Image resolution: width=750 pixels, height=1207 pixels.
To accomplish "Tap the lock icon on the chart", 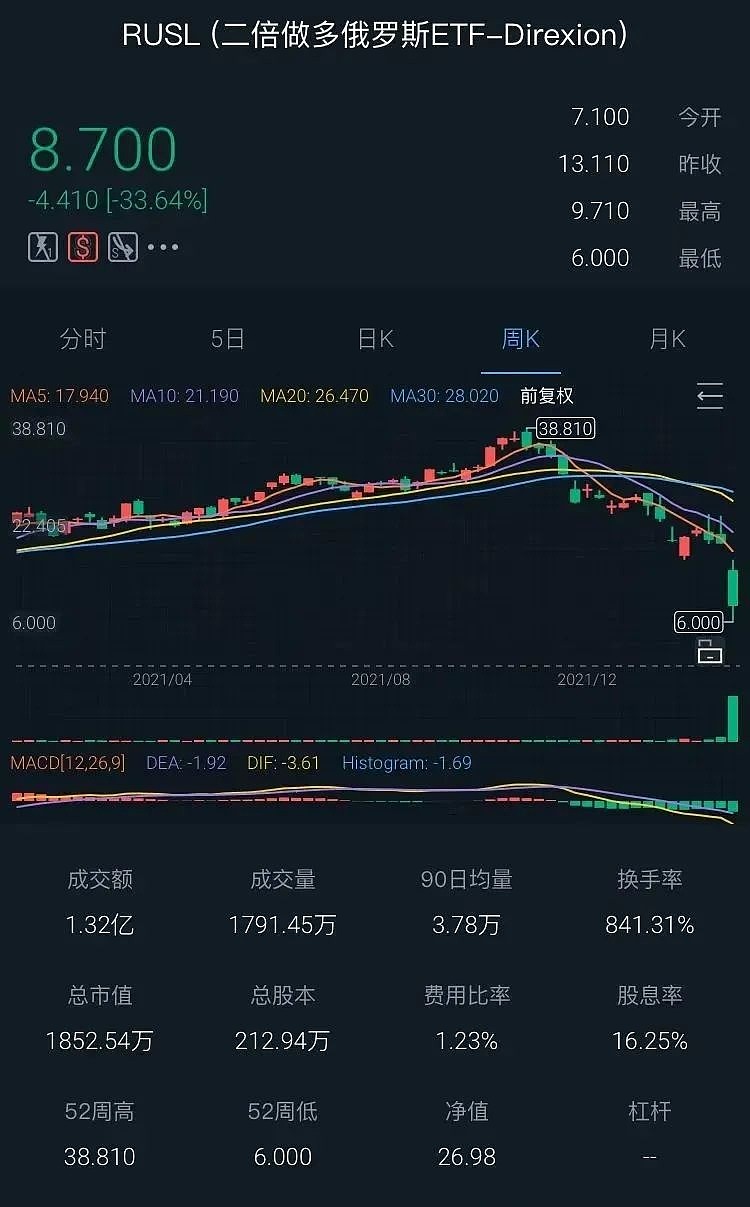I will [710, 651].
